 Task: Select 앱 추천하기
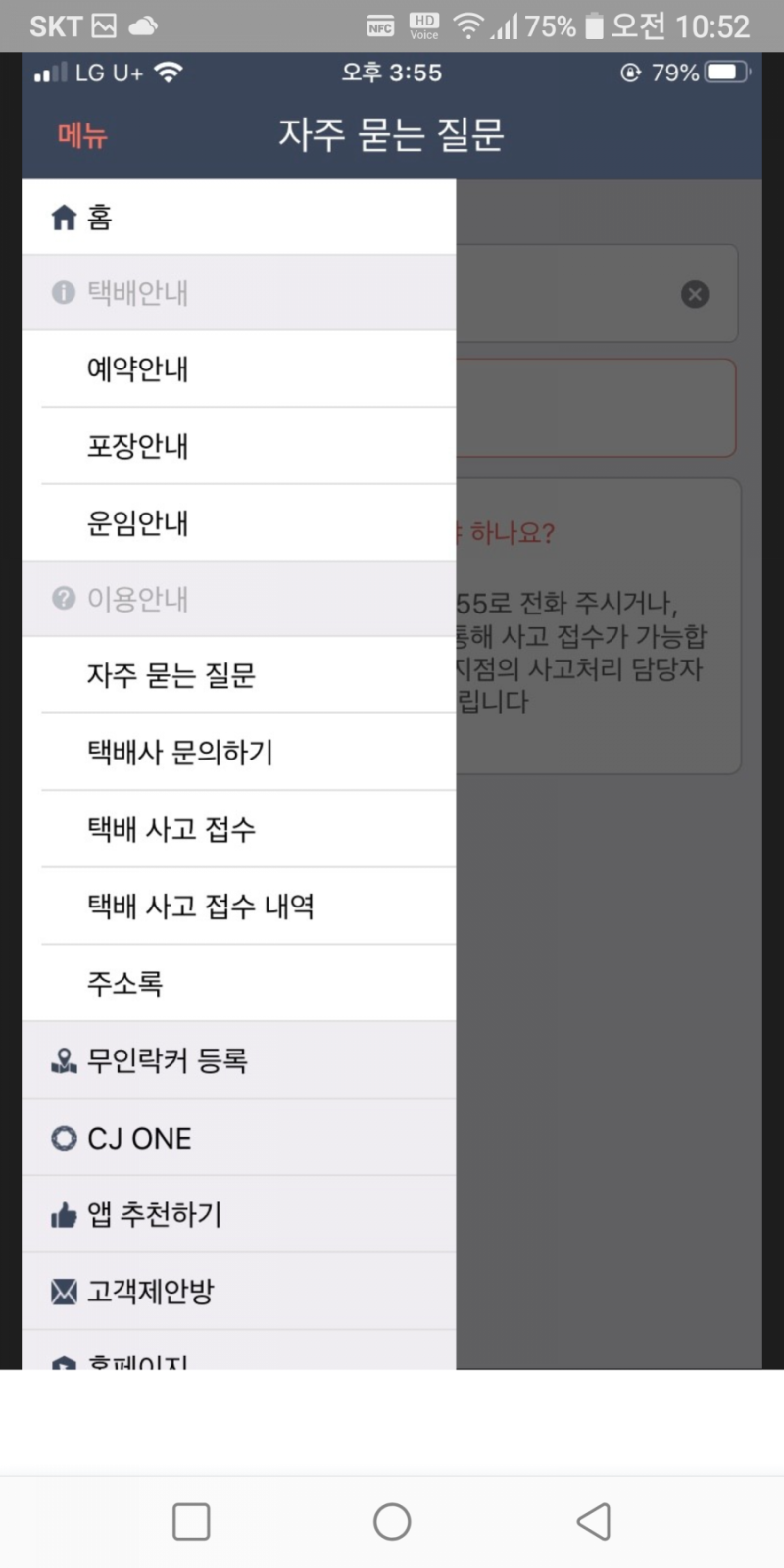coord(239,1214)
